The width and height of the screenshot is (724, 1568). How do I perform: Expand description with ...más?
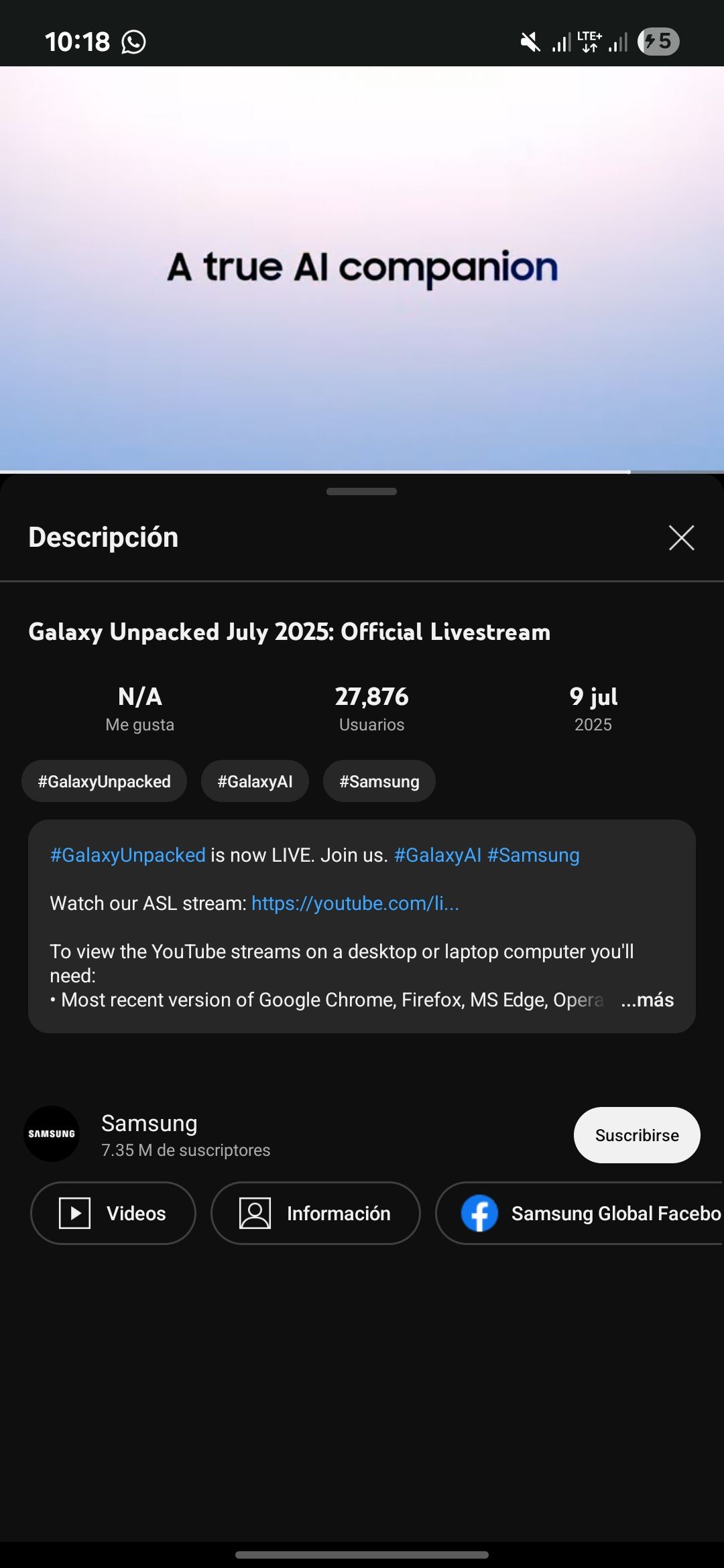(648, 999)
